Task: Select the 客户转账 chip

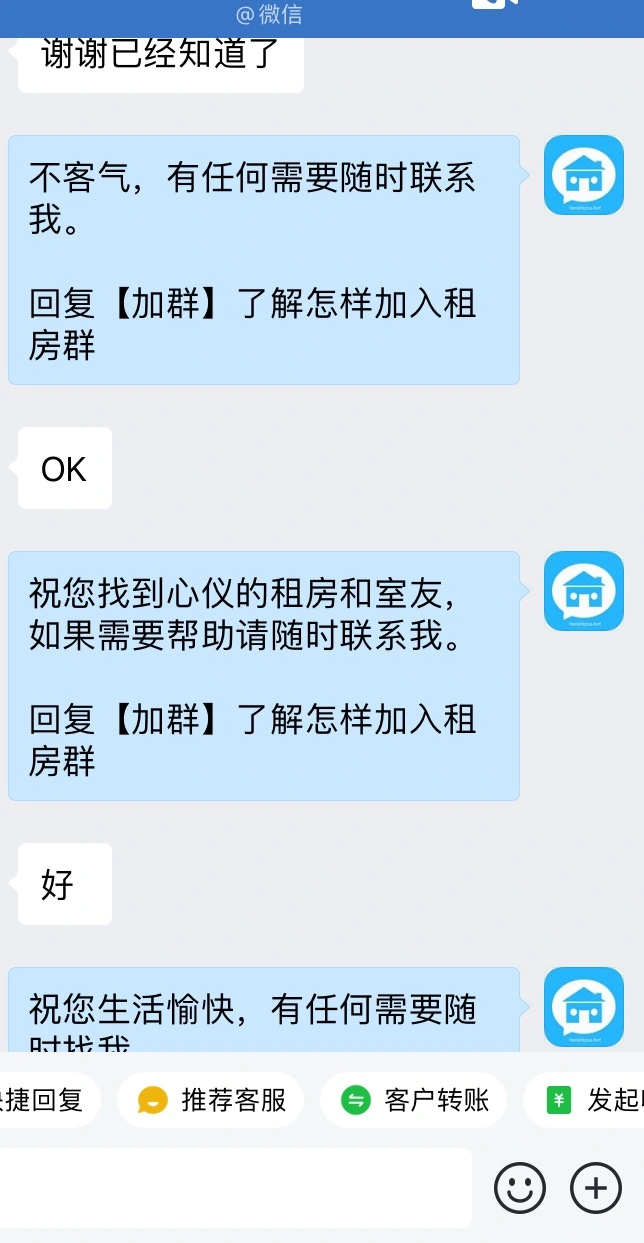Action: coord(414,1100)
